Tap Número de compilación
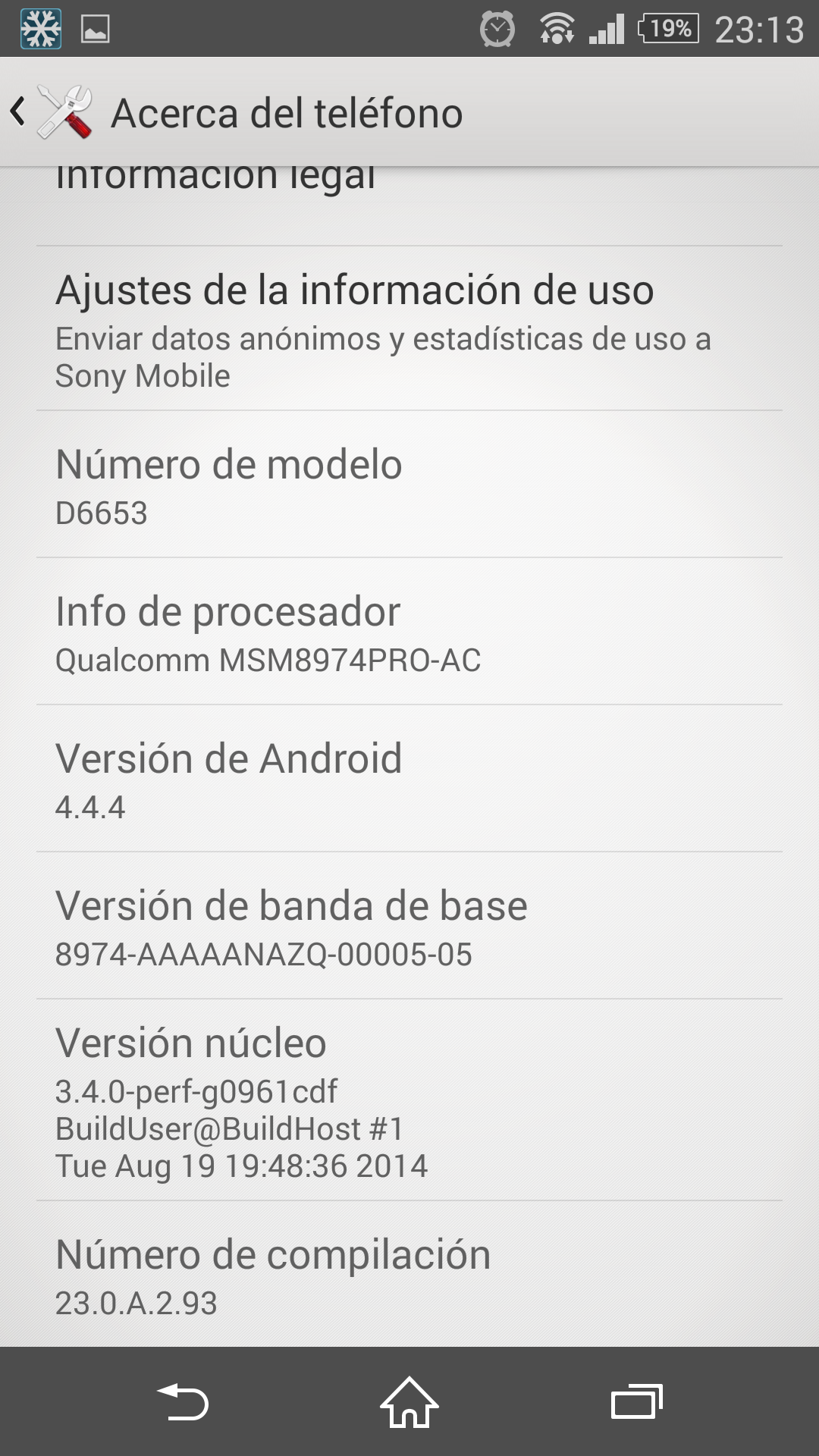 pyautogui.click(x=409, y=1274)
